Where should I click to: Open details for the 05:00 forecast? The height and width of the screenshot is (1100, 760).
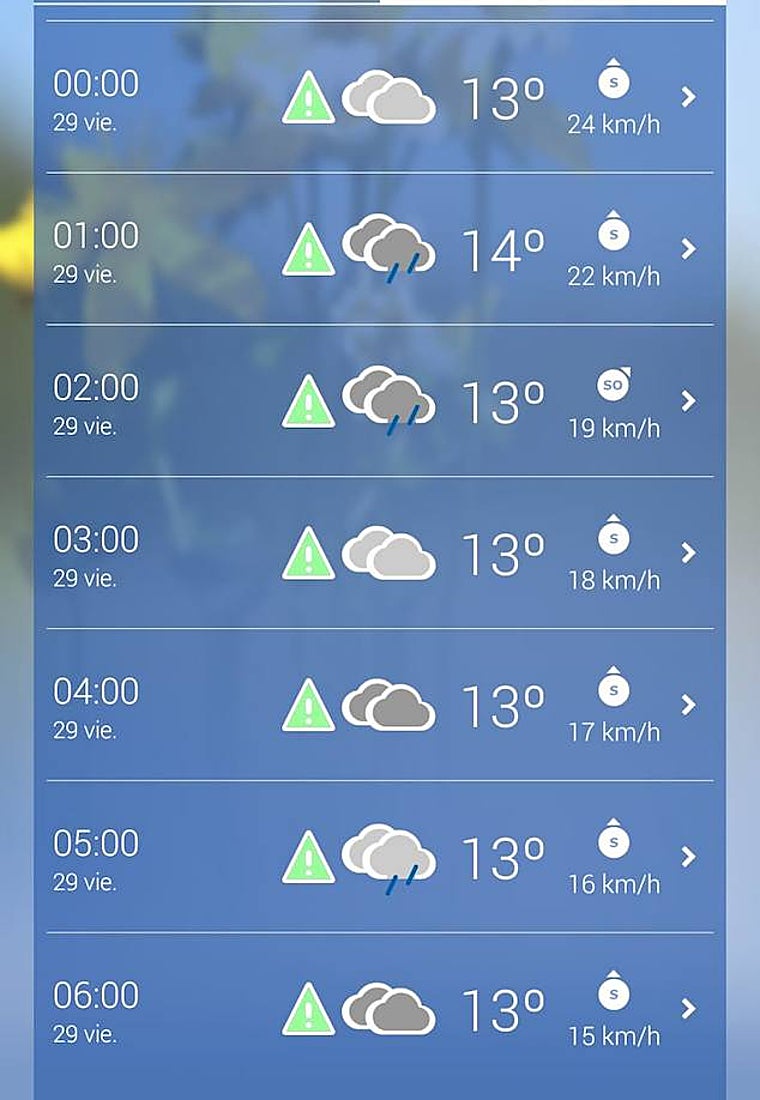click(x=687, y=857)
